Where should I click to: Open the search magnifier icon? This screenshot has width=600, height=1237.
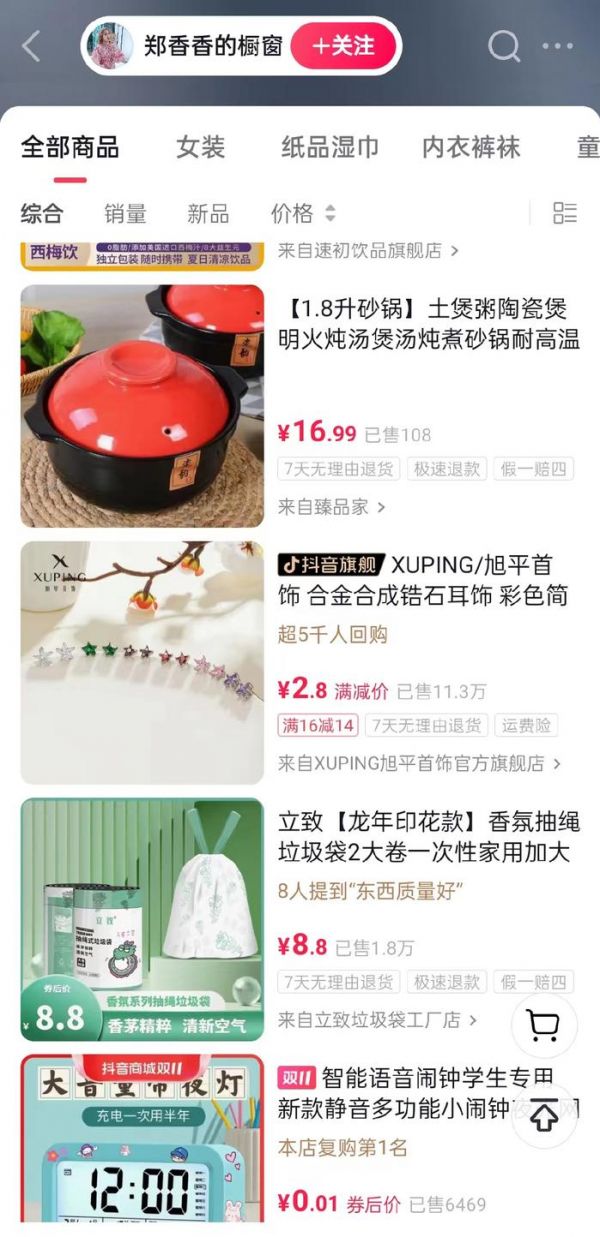[503, 46]
